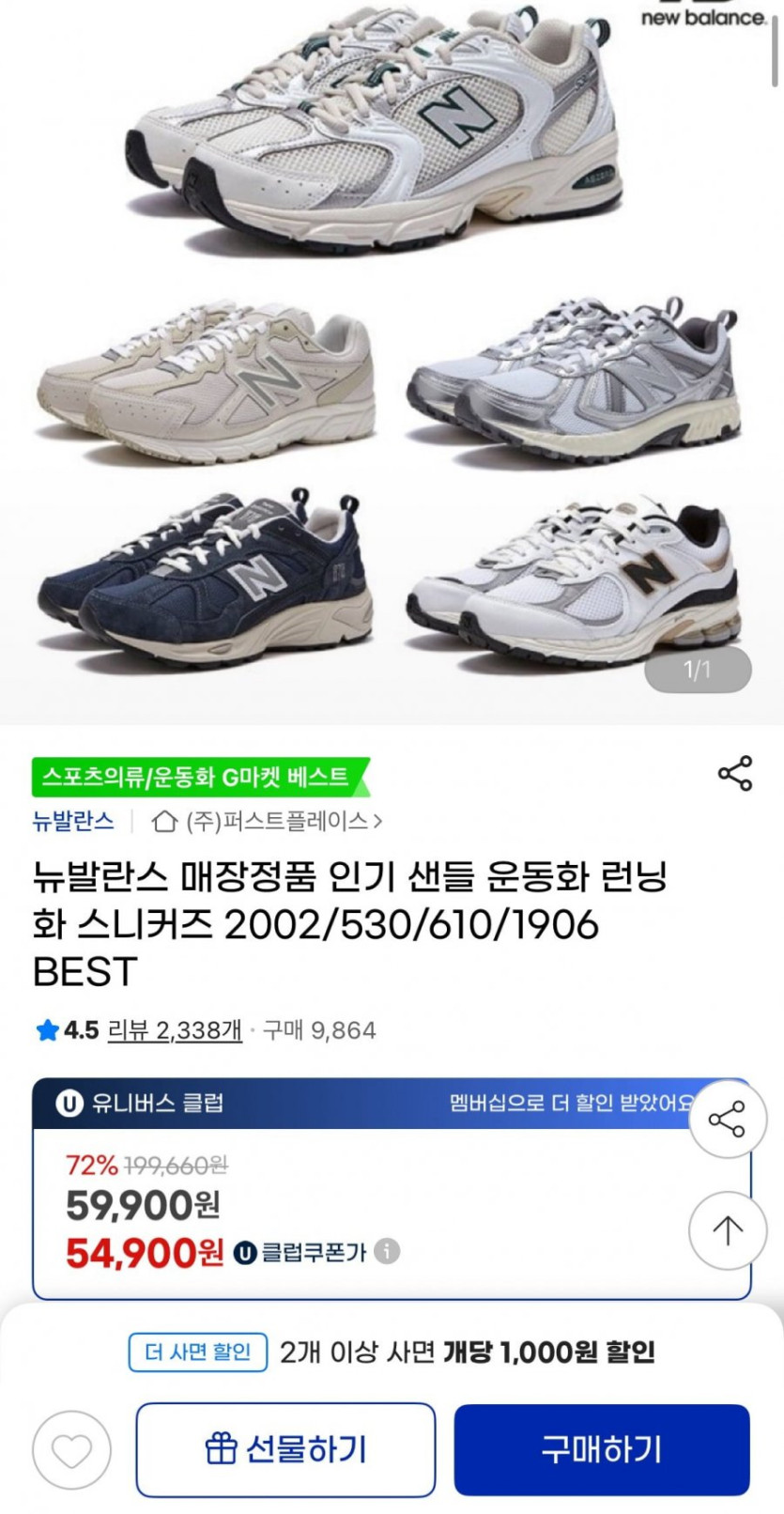Tap the 선물하기 gift button
This screenshot has height=1514, width=784.
[x=285, y=1449]
